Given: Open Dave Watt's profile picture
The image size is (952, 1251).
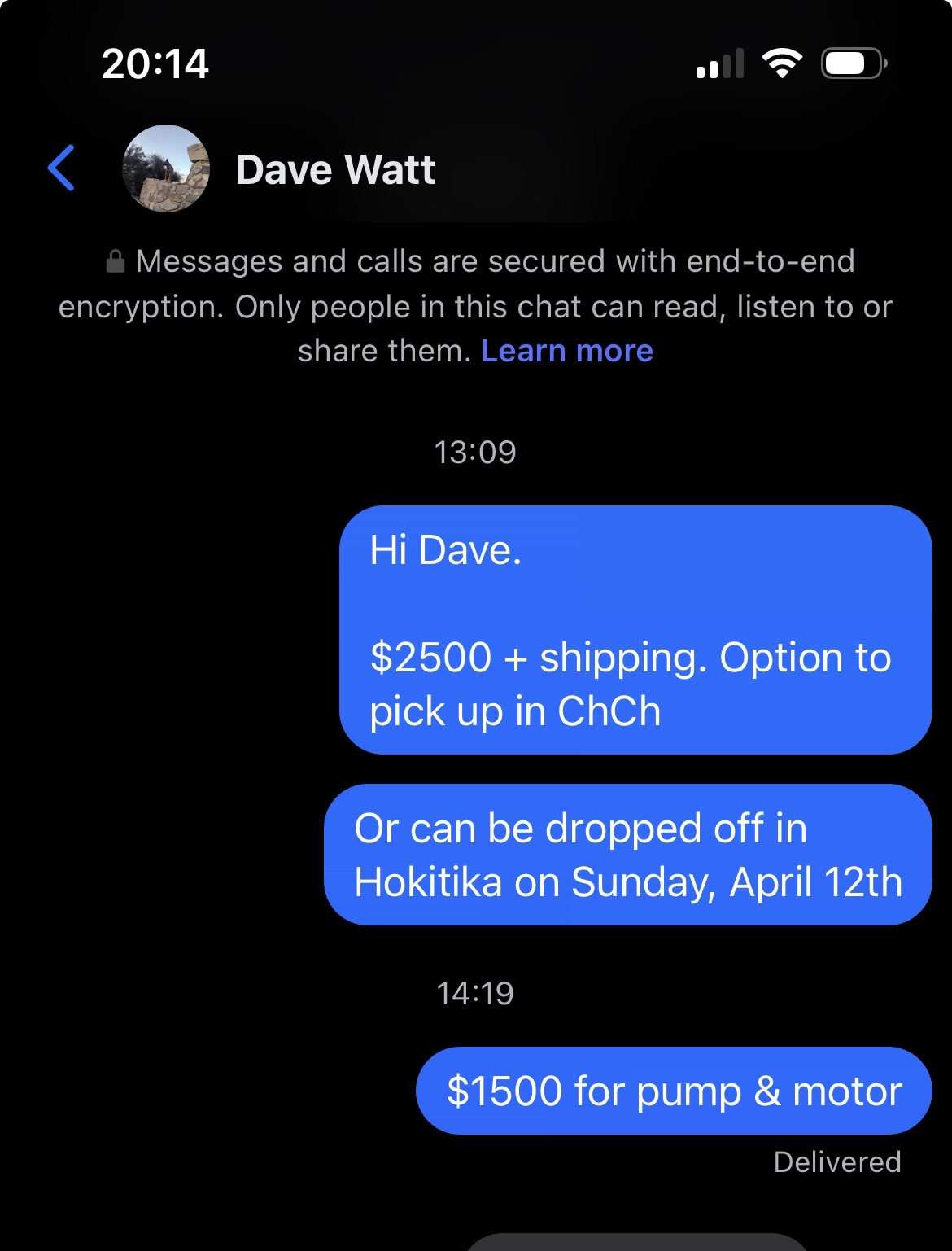Looking at the screenshot, I should (166, 168).
